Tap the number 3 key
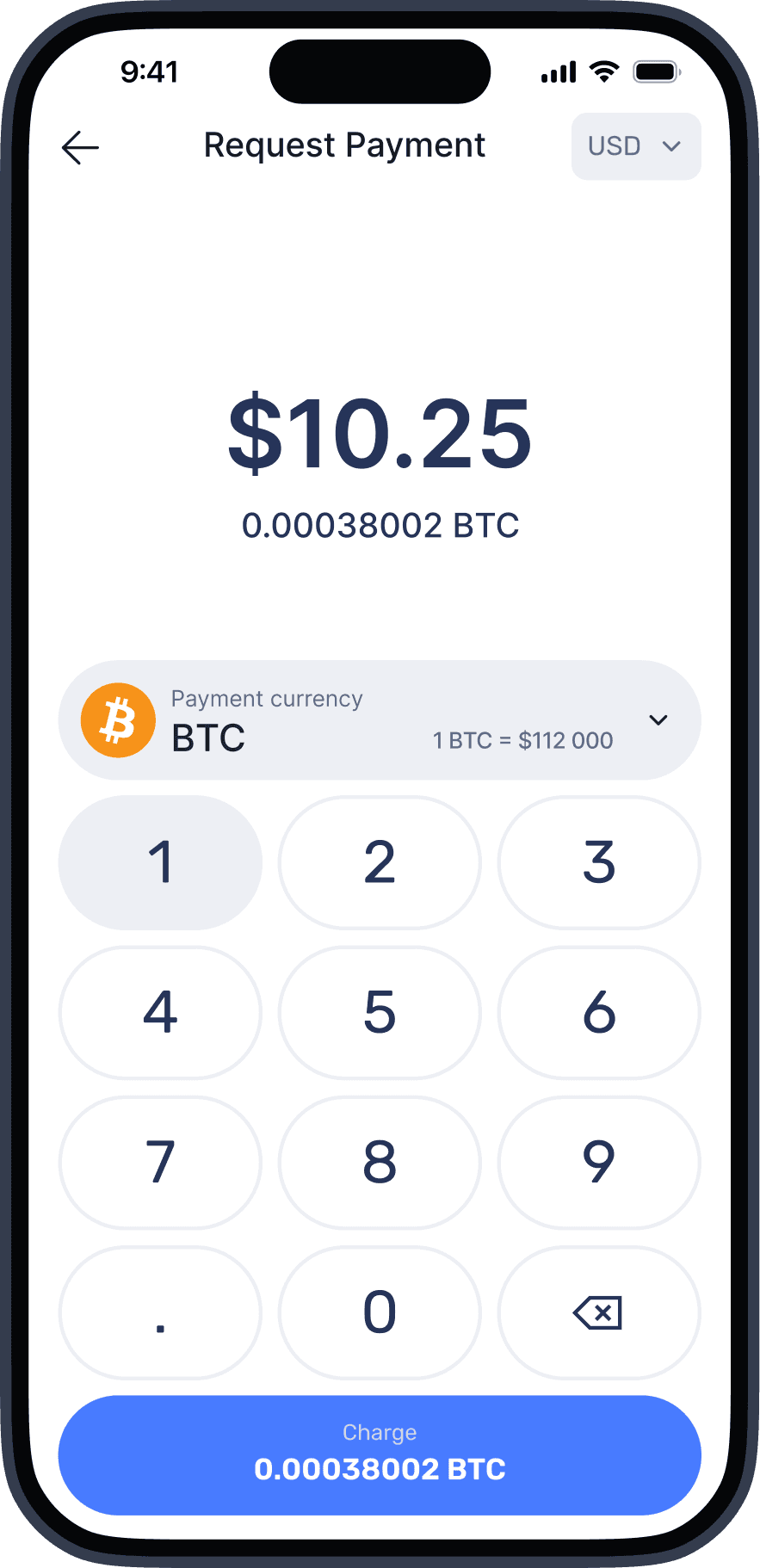760x1568 pixels. (599, 862)
